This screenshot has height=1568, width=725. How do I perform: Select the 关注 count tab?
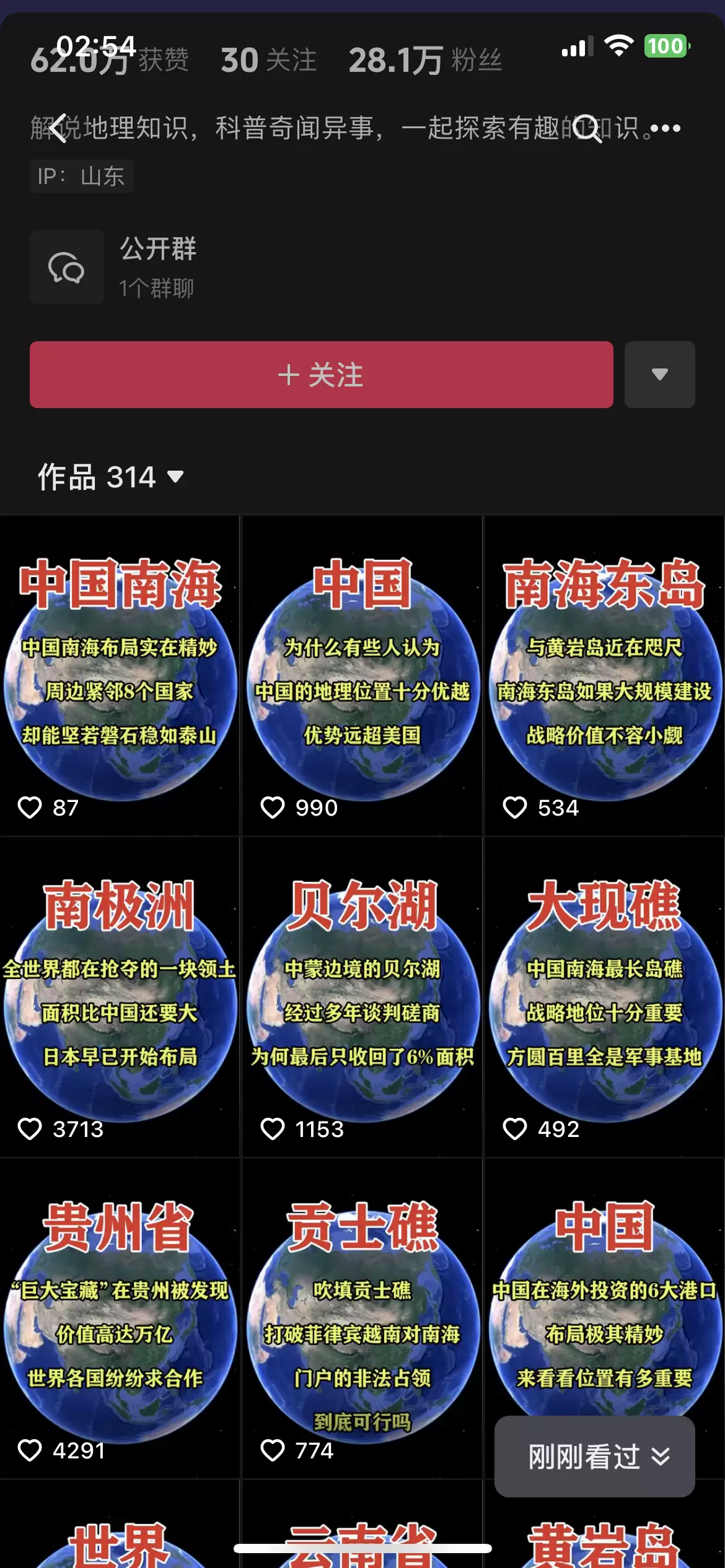pos(270,60)
